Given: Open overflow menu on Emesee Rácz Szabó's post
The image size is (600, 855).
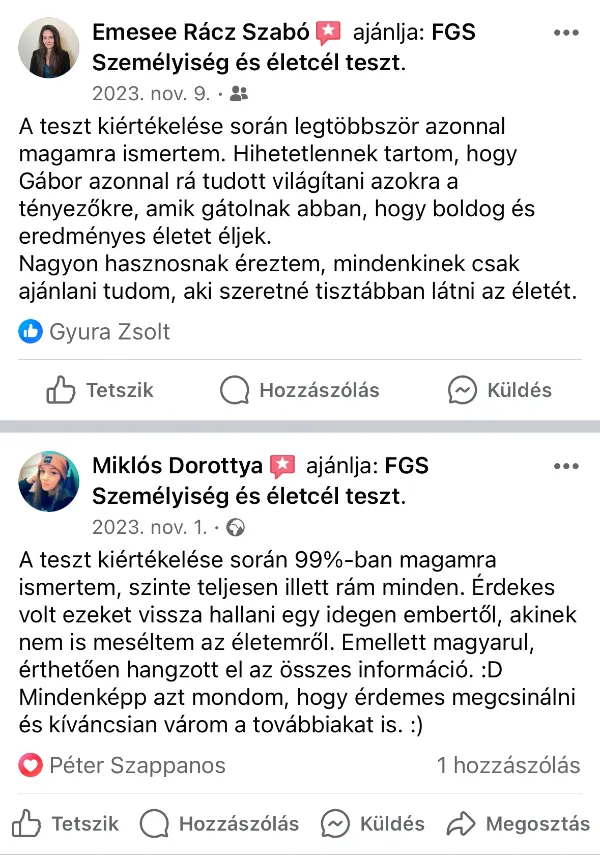Looking at the screenshot, I should point(565,33).
